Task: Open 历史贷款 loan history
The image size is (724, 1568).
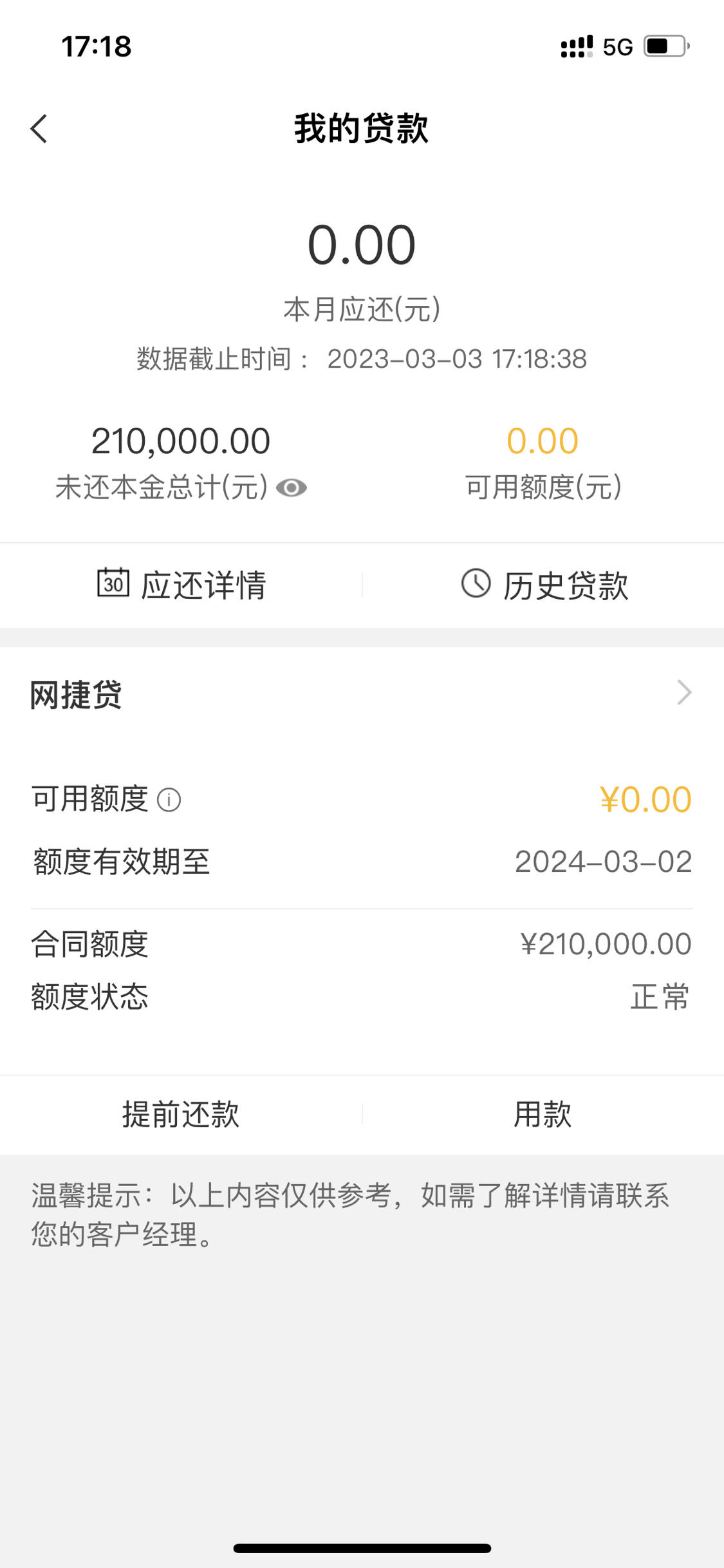Action: (544, 585)
